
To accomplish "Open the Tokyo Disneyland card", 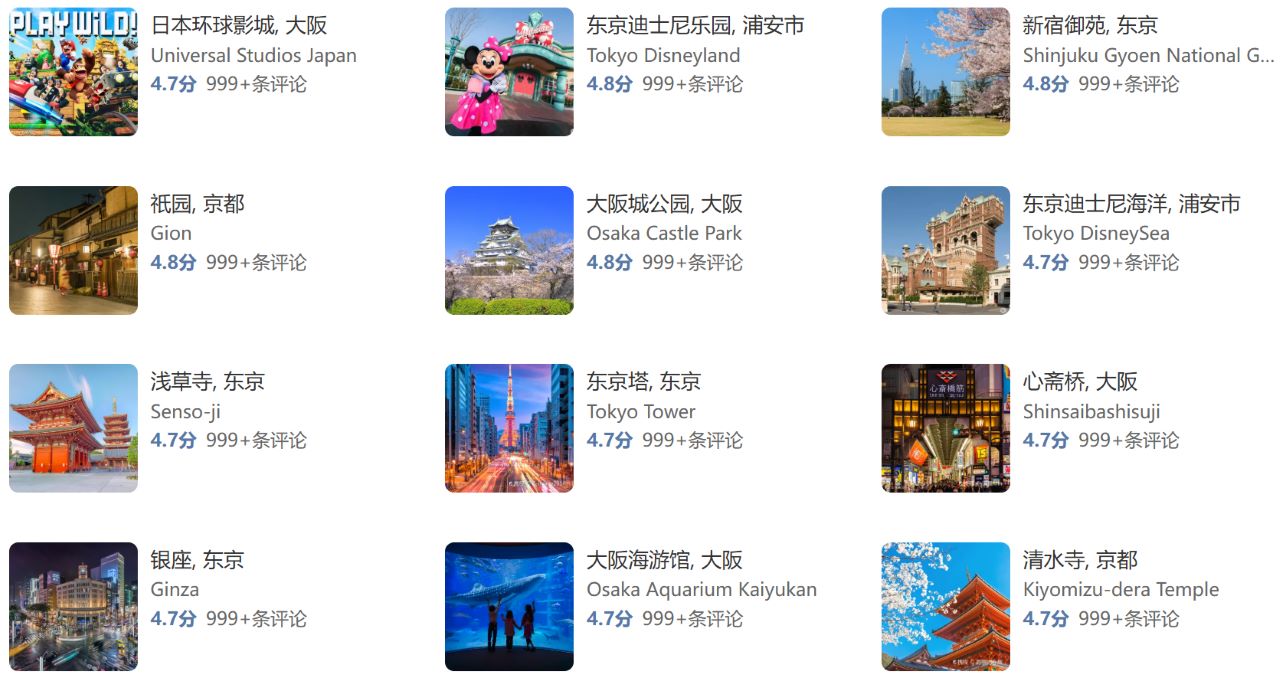I will tap(694, 26).
